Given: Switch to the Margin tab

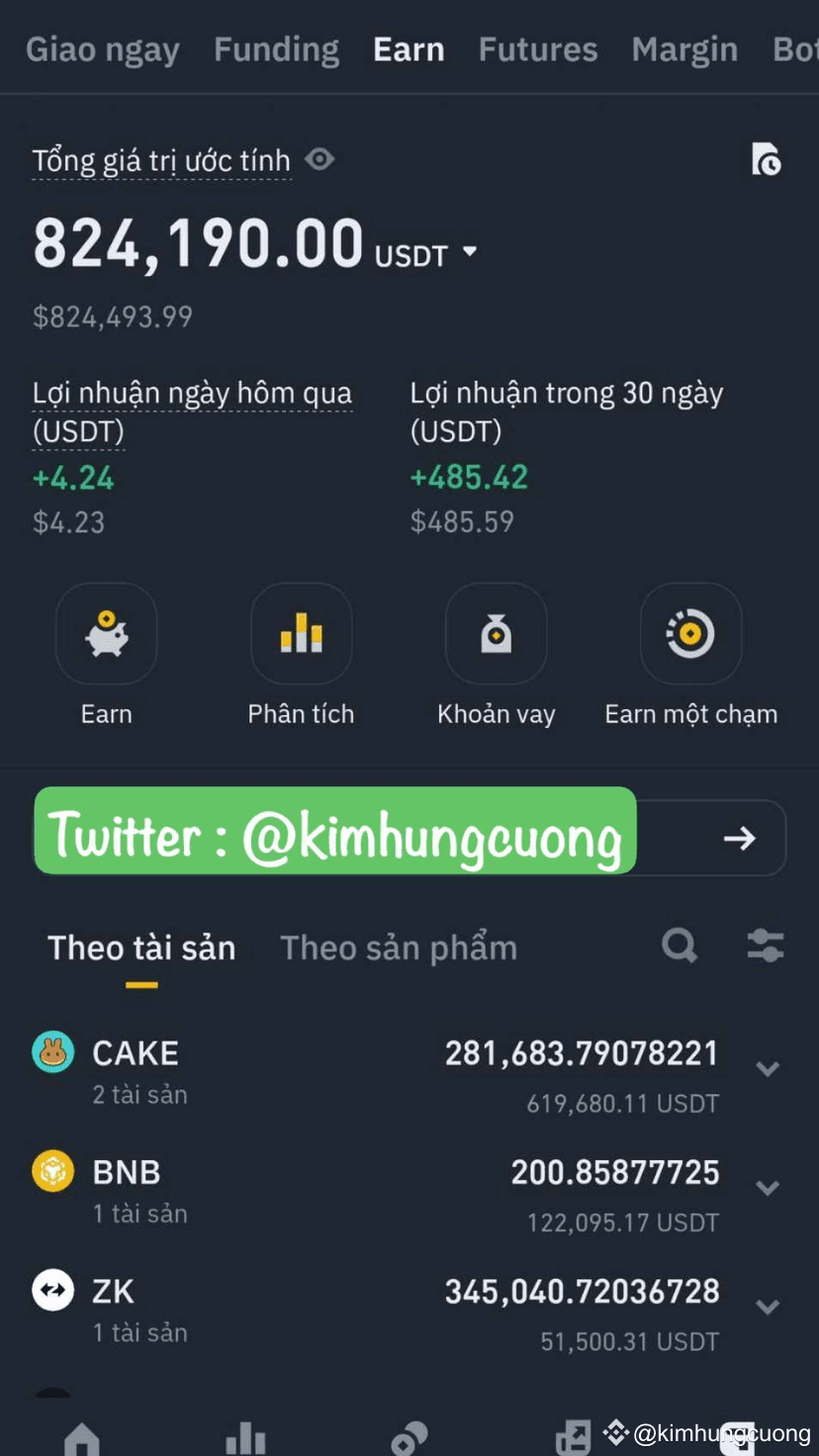Looking at the screenshot, I should [684, 49].
